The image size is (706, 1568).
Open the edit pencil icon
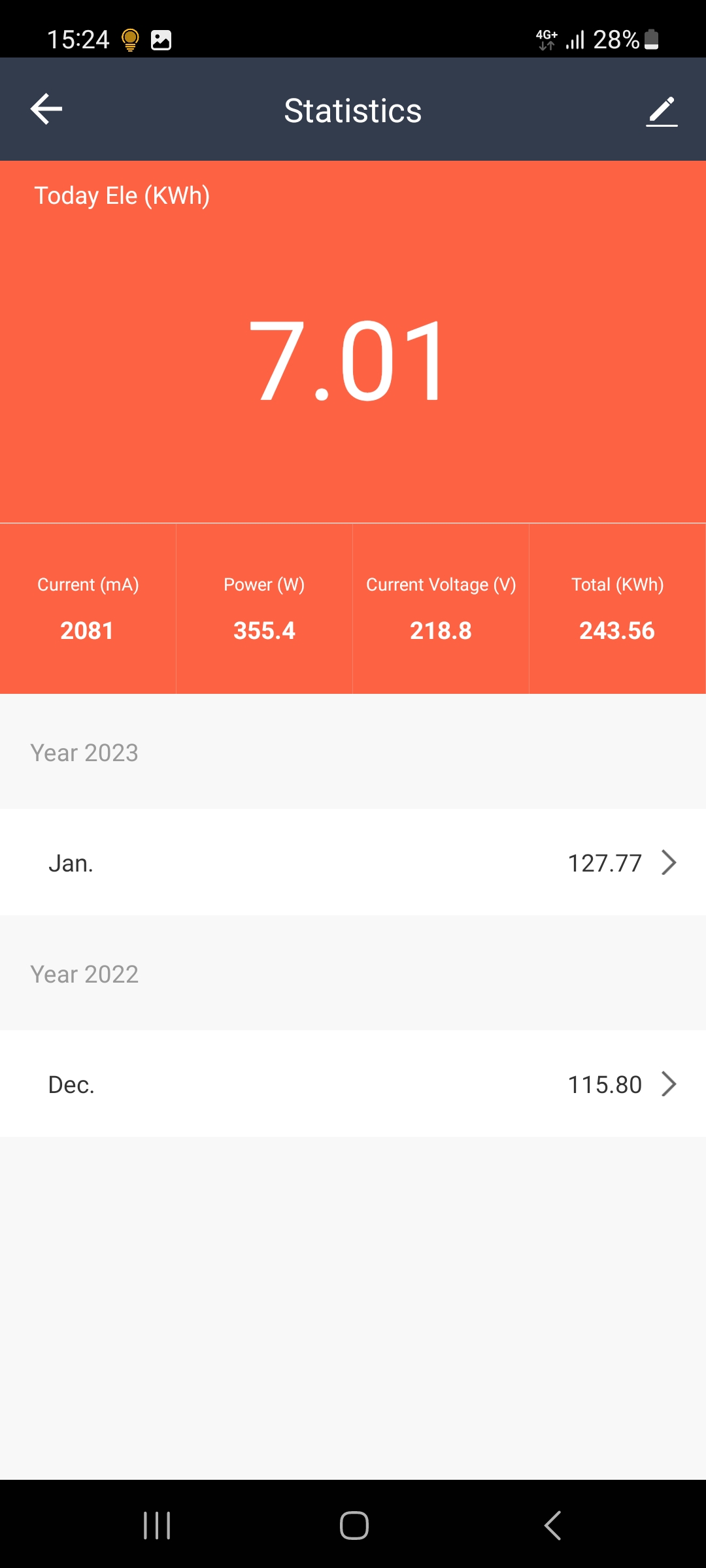pos(662,110)
